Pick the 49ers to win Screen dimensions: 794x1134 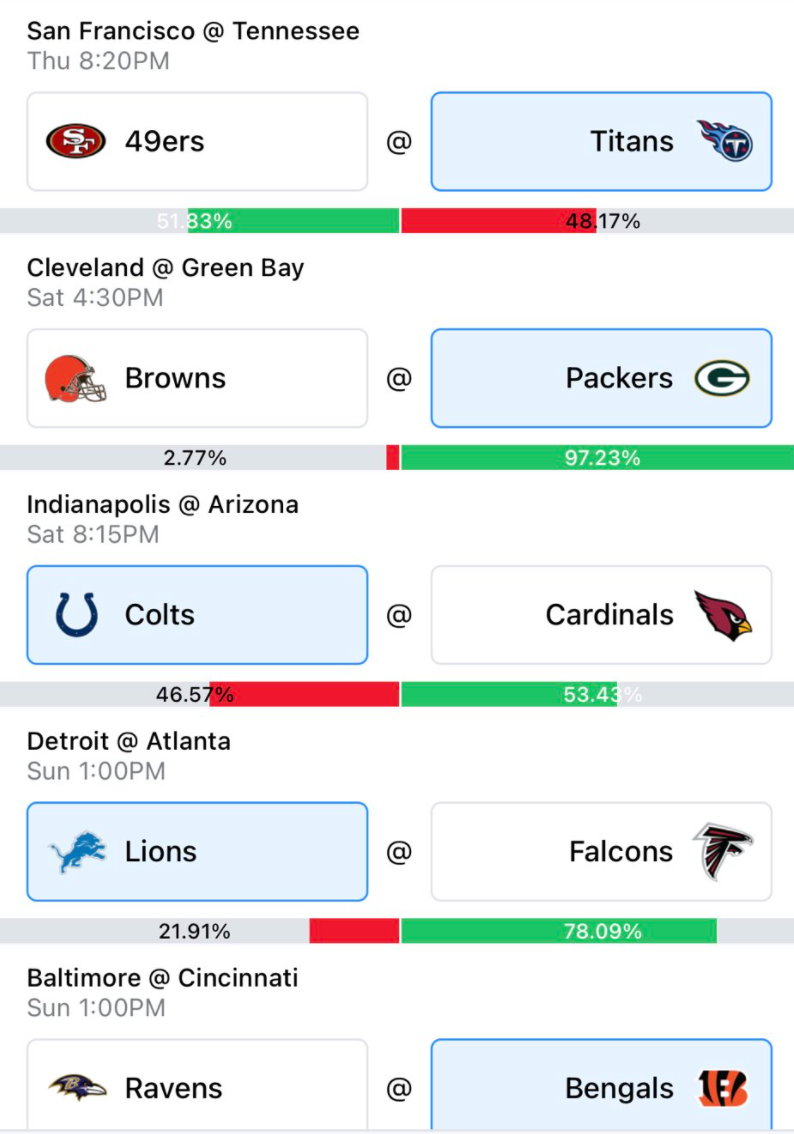pos(197,142)
